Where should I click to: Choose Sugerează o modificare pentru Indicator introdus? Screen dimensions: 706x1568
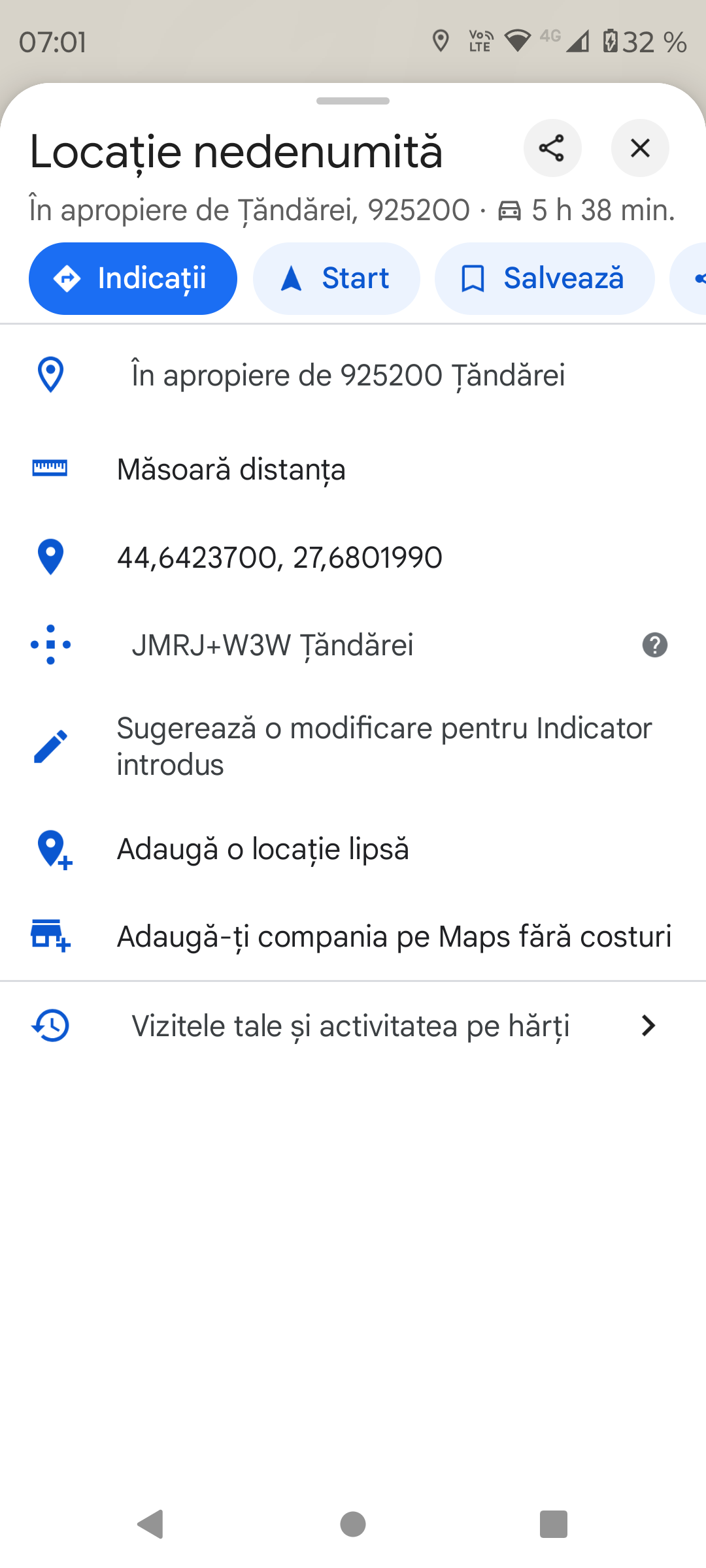[353, 746]
